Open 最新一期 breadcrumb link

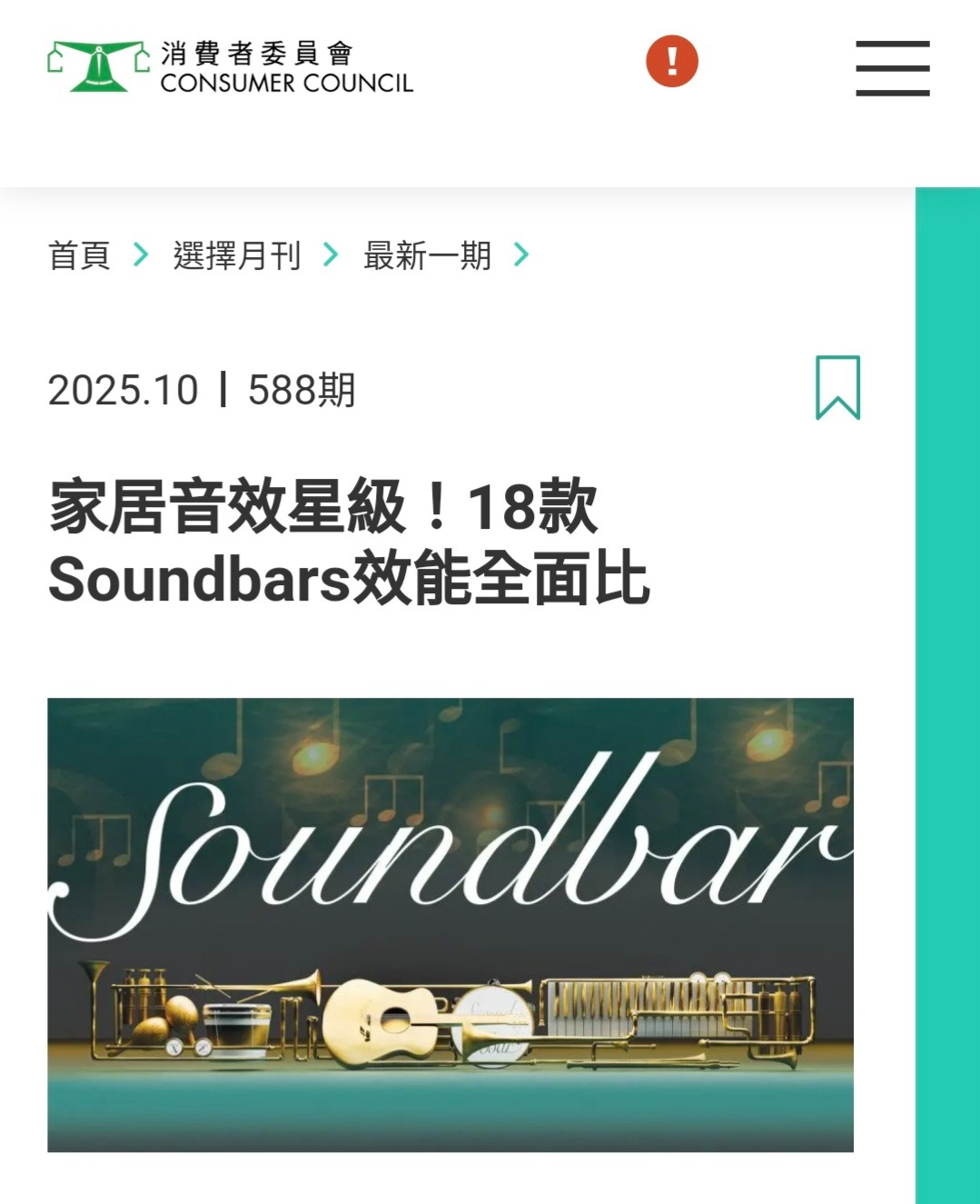(x=427, y=255)
